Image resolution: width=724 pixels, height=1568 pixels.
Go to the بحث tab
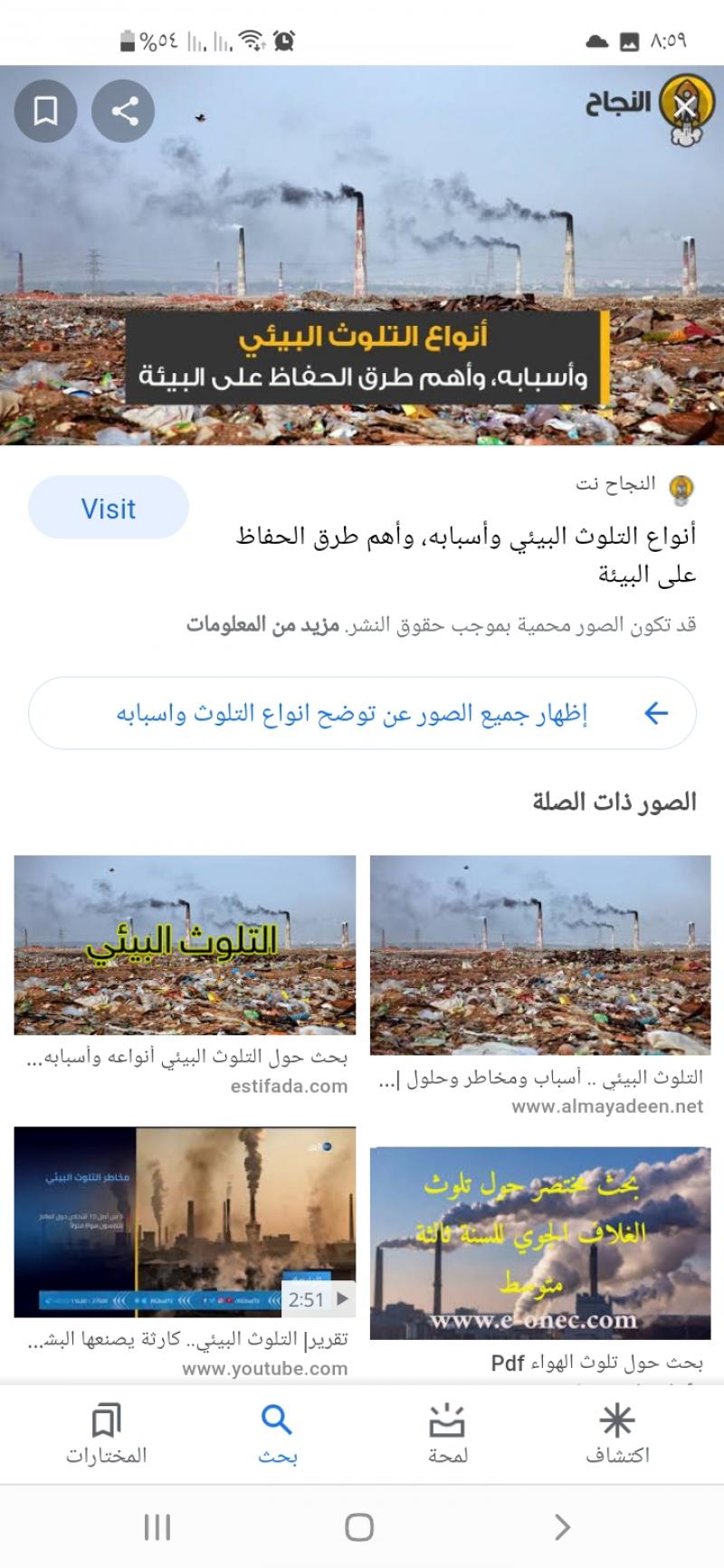(x=277, y=1434)
